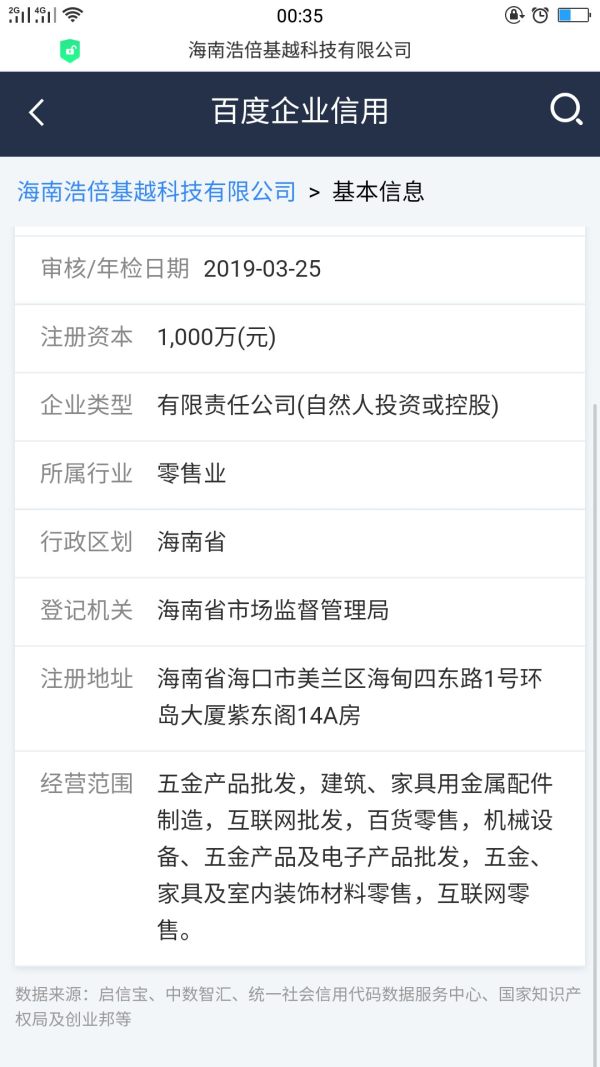Go back using the top-left arrow

point(37,112)
